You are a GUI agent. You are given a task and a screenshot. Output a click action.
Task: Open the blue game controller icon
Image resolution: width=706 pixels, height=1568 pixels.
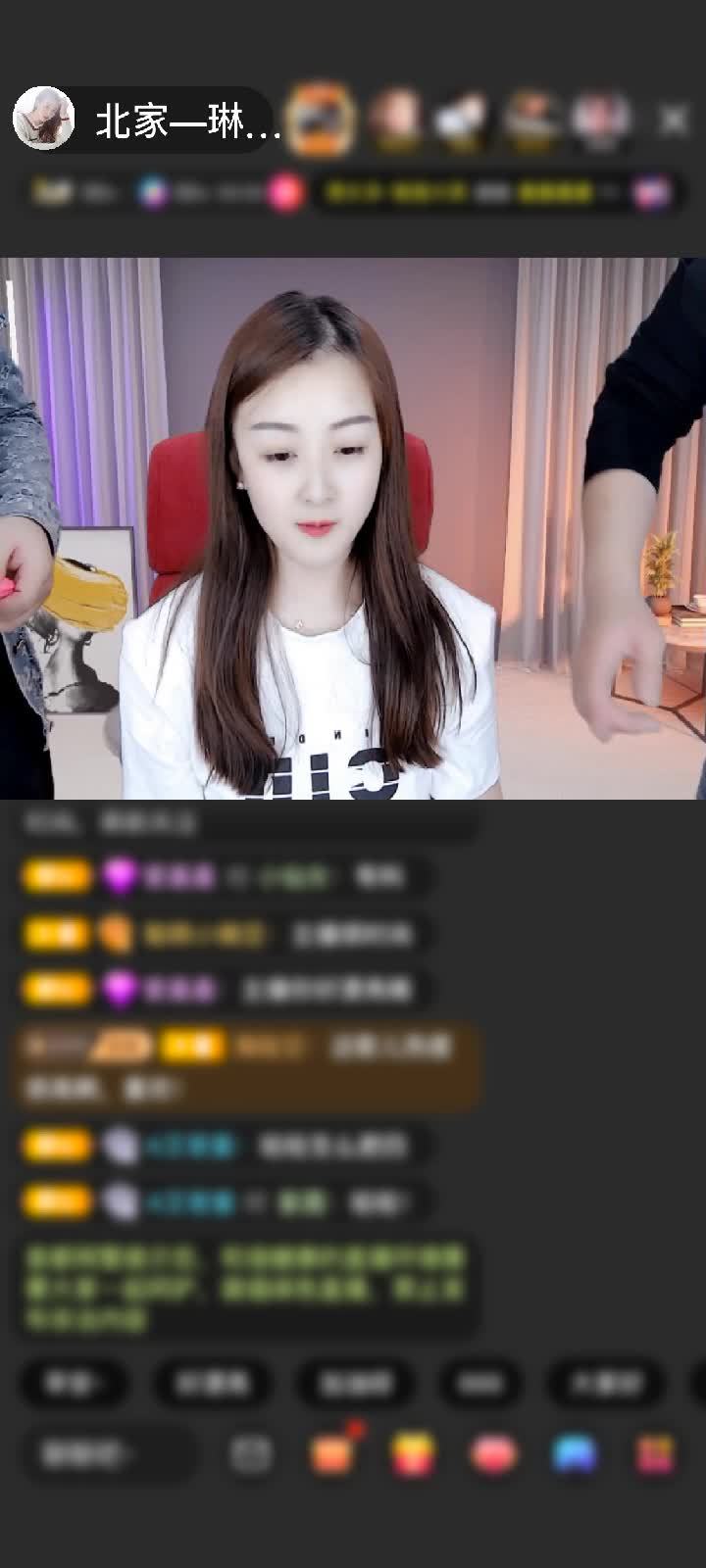(x=575, y=1454)
